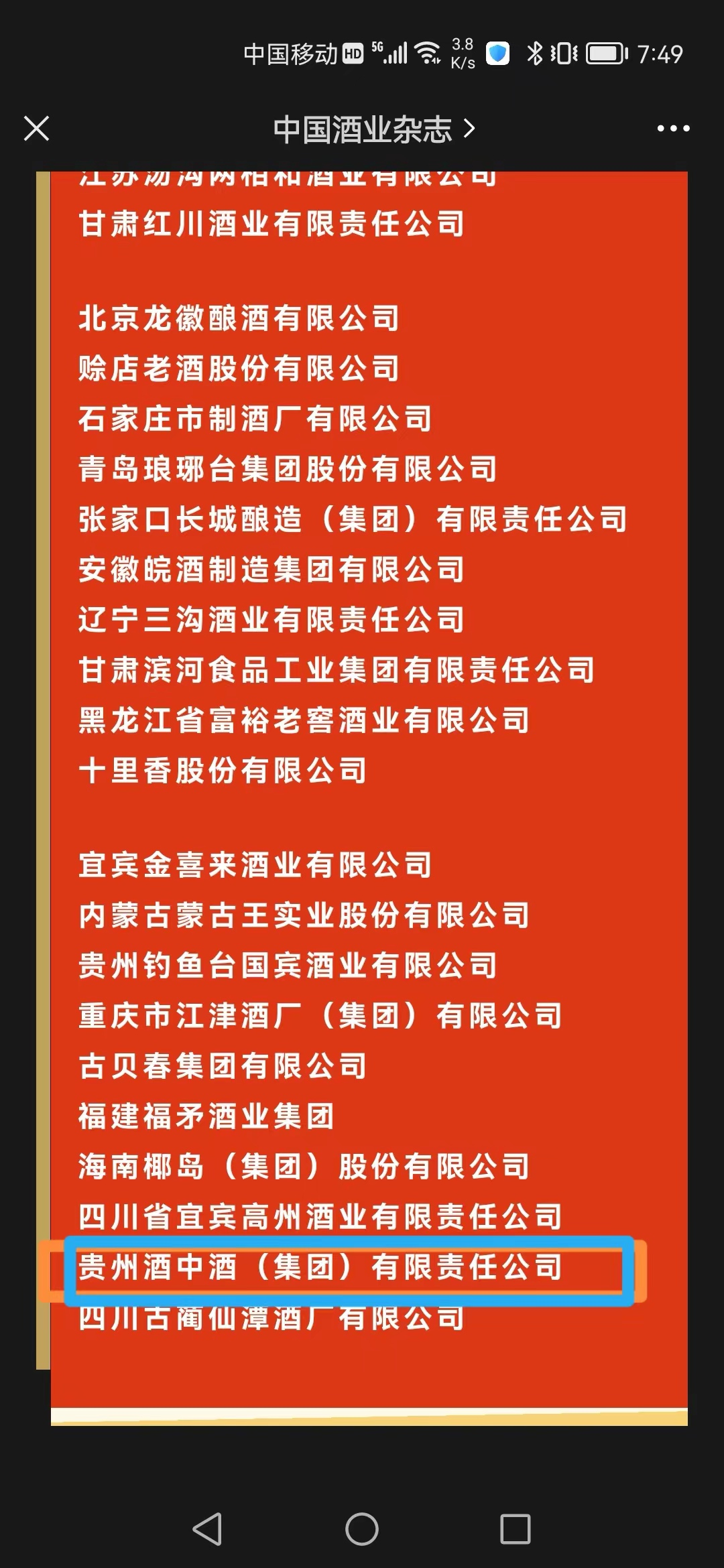Go back using the system back button
This screenshot has height=1568, width=724.
pos(207,1529)
